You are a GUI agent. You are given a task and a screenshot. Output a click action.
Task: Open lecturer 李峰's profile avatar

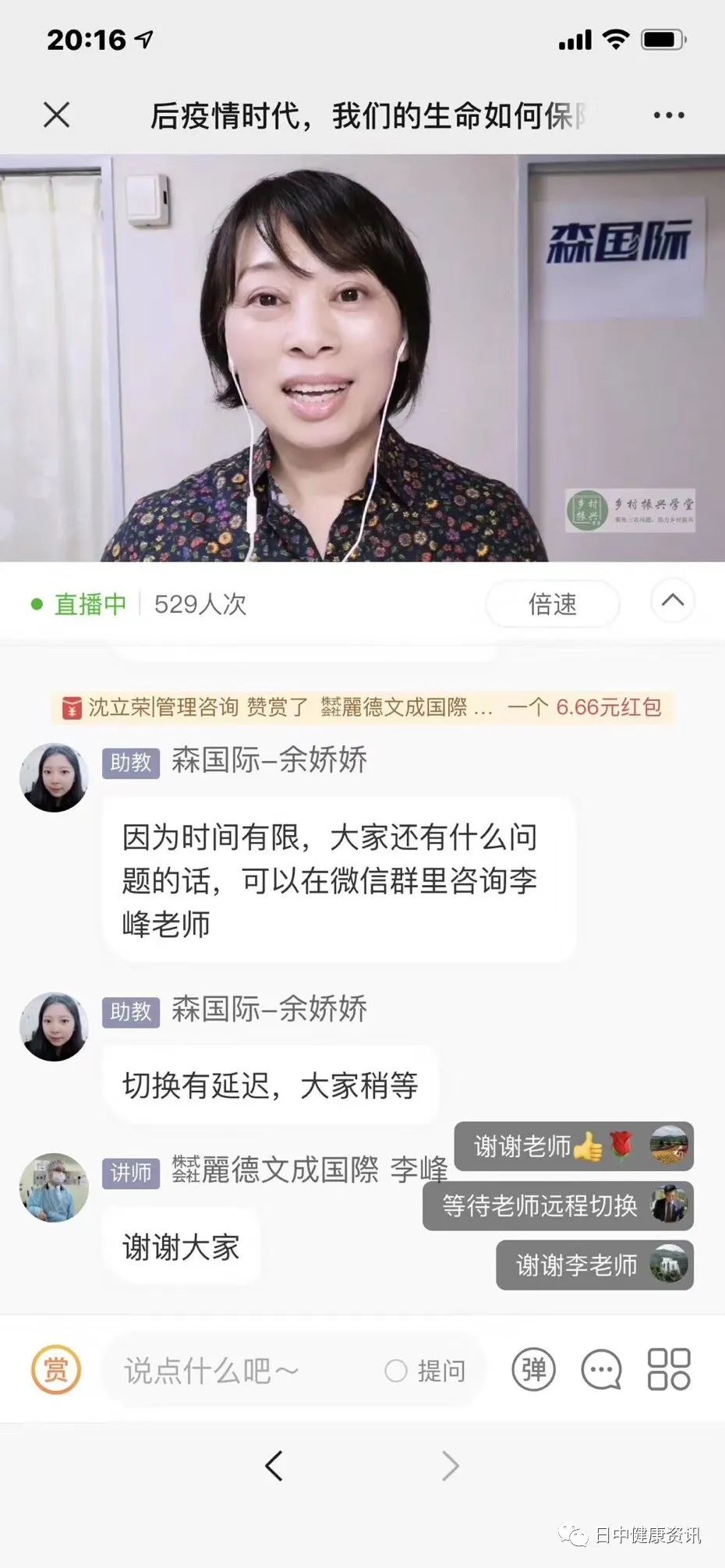[54, 1188]
